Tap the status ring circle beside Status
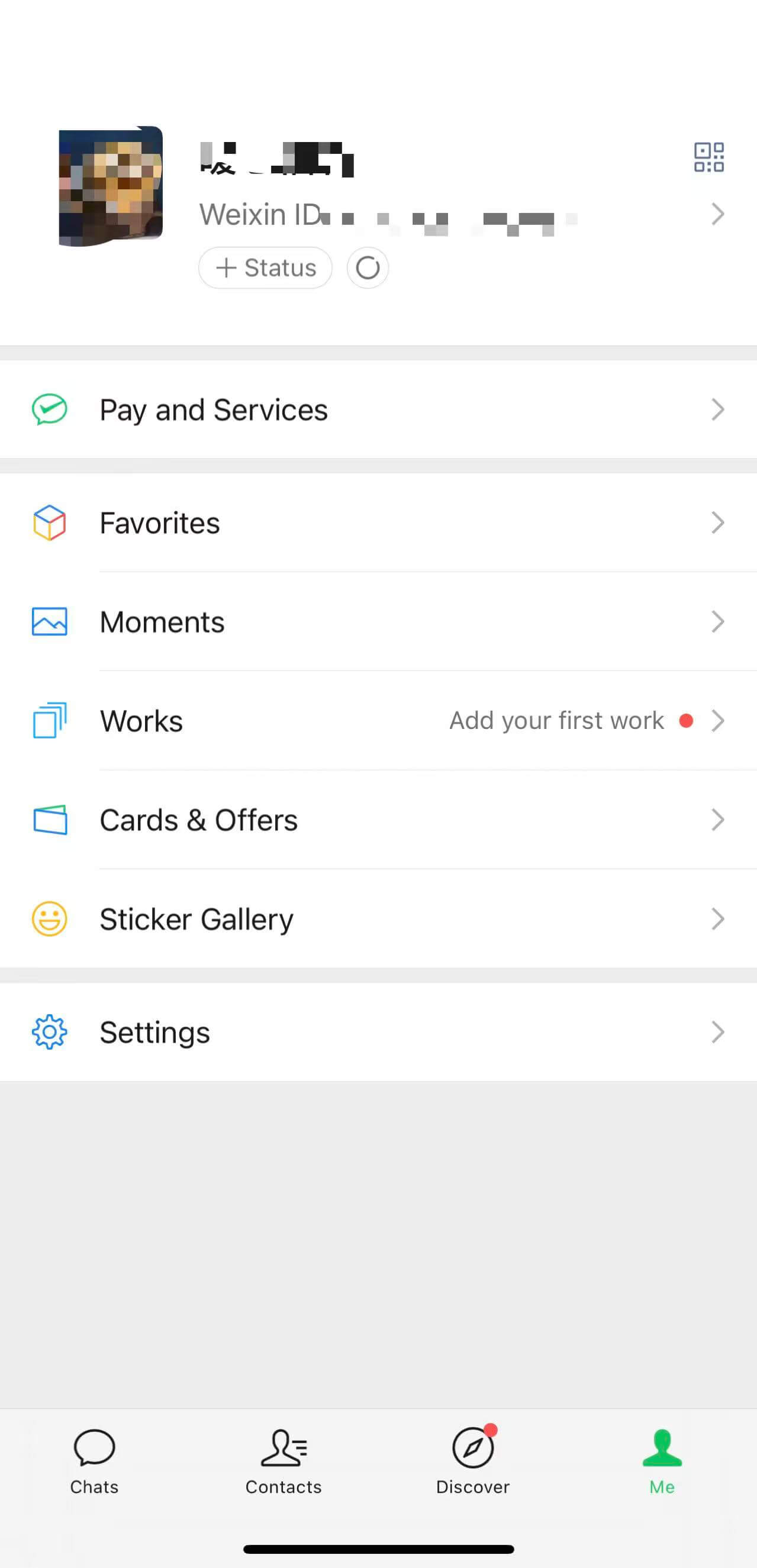757x1568 pixels. (x=367, y=267)
